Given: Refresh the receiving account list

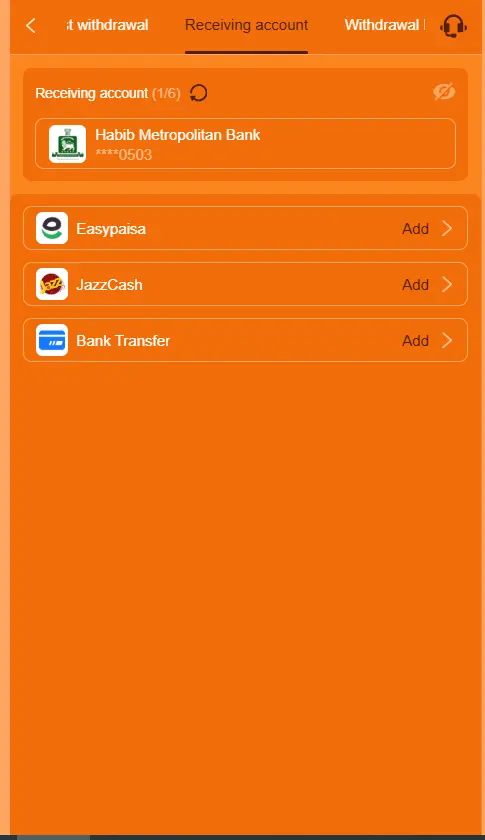Looking at the screenshot, I should pos(198,93).
